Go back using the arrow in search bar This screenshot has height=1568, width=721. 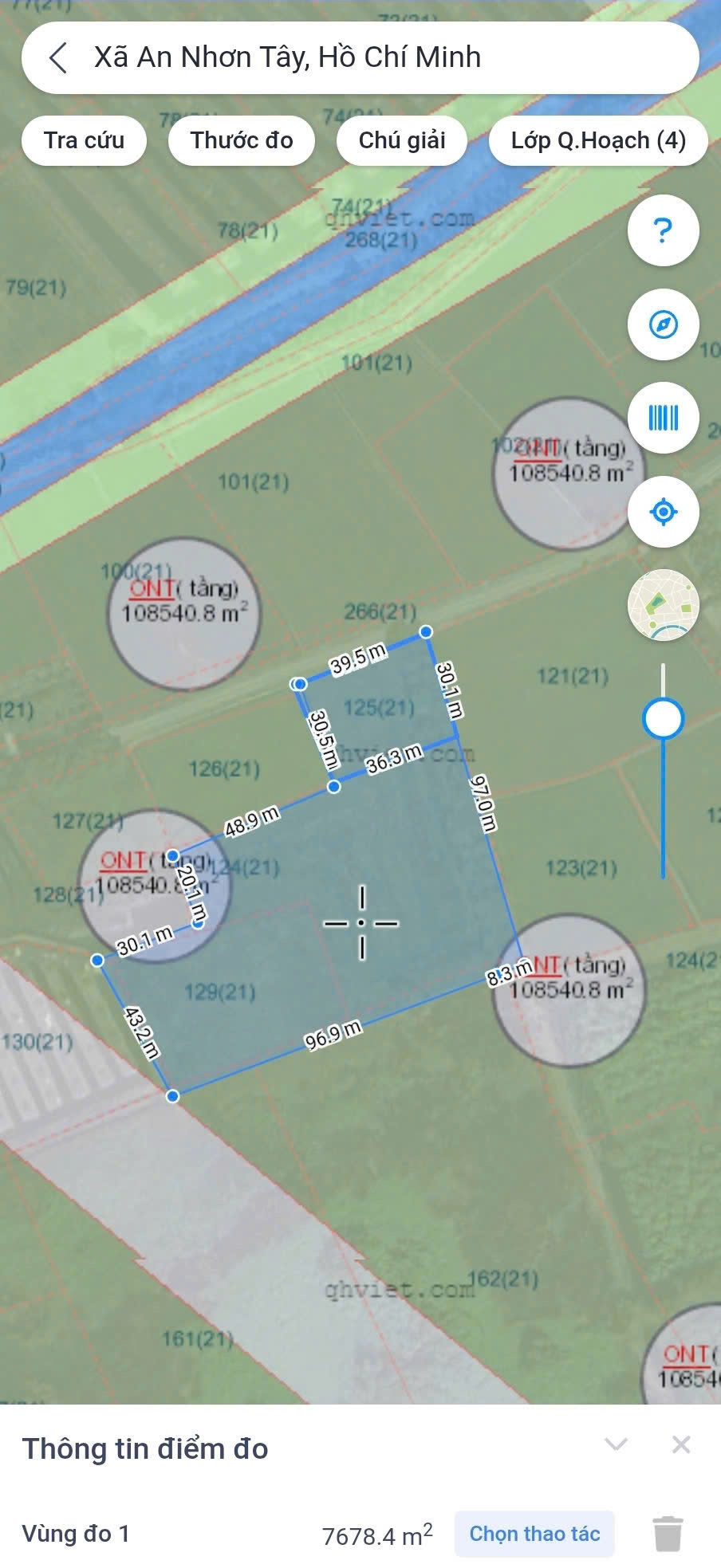click(57, 58)
